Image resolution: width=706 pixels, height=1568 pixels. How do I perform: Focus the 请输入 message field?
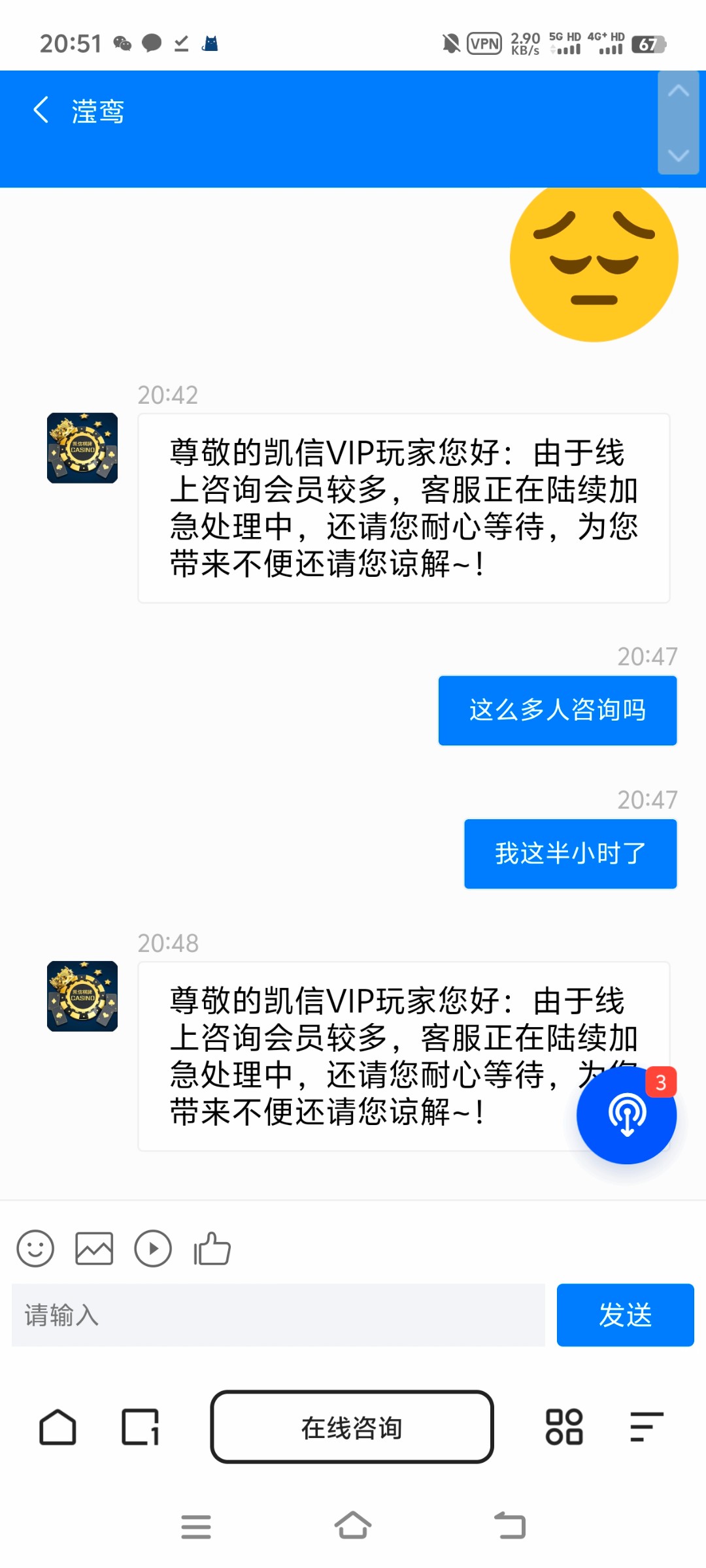pos(278,1315)
